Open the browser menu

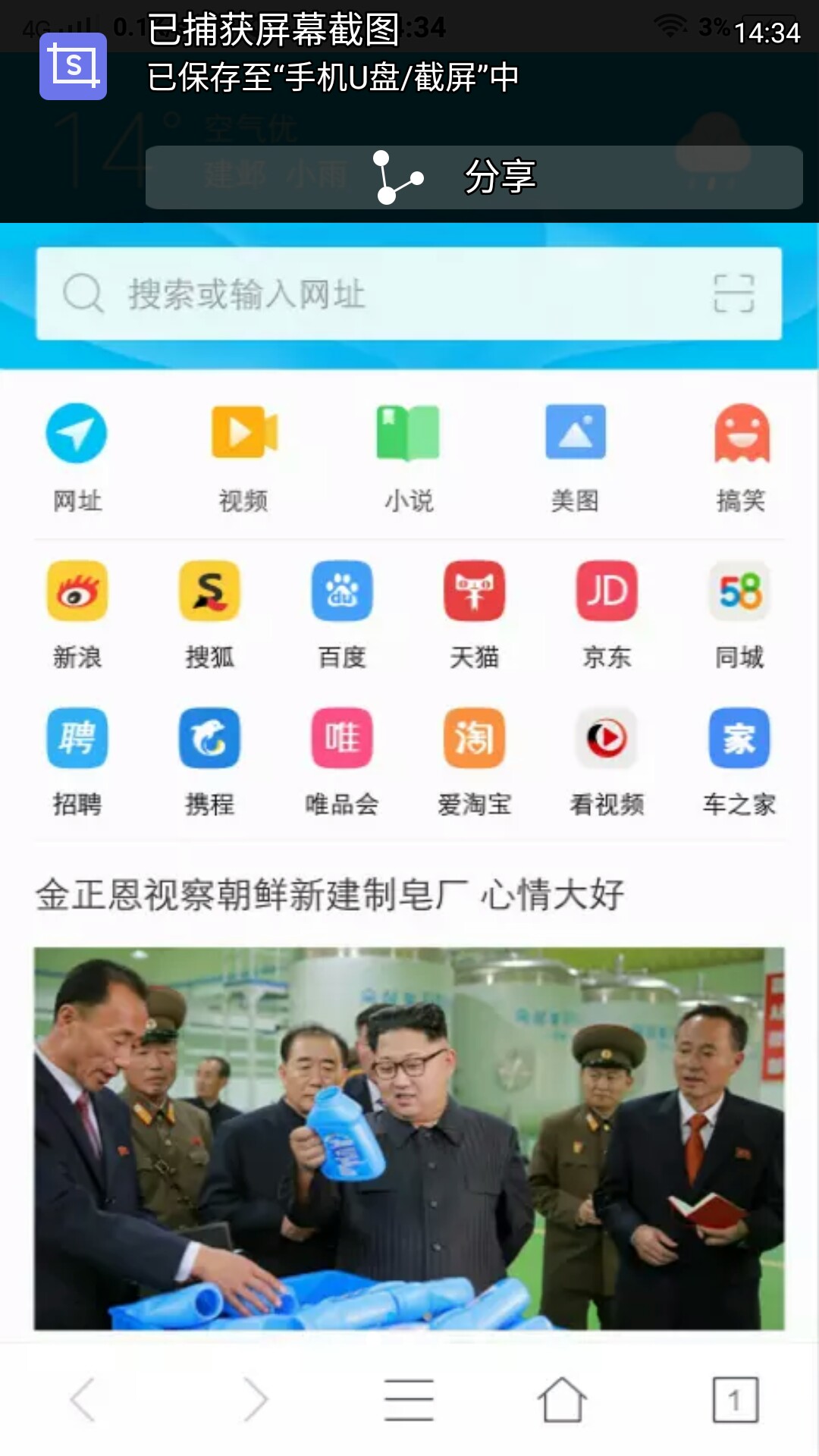pyautogui.click(x=409, y=1399)
